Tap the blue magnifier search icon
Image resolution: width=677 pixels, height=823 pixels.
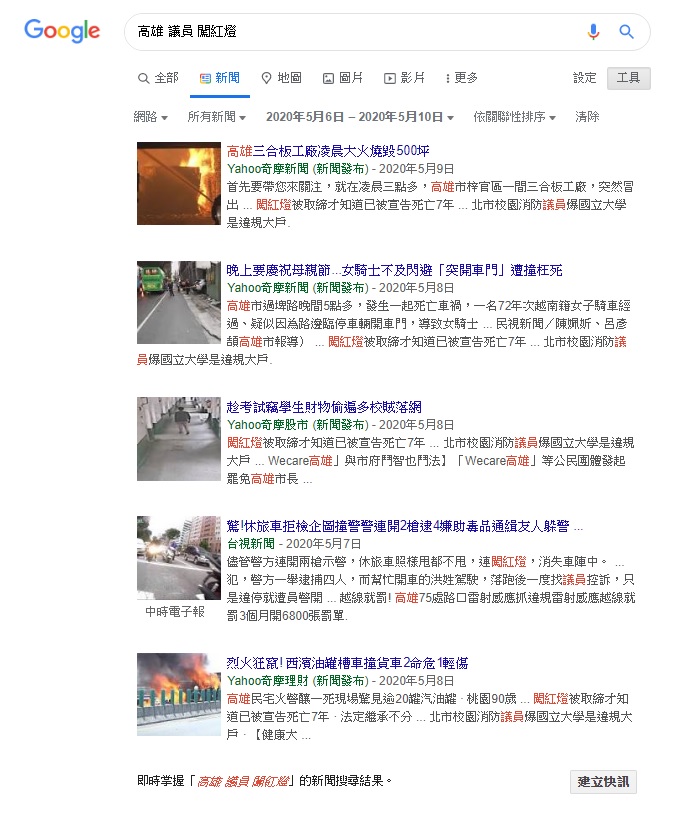coord(627,32)
